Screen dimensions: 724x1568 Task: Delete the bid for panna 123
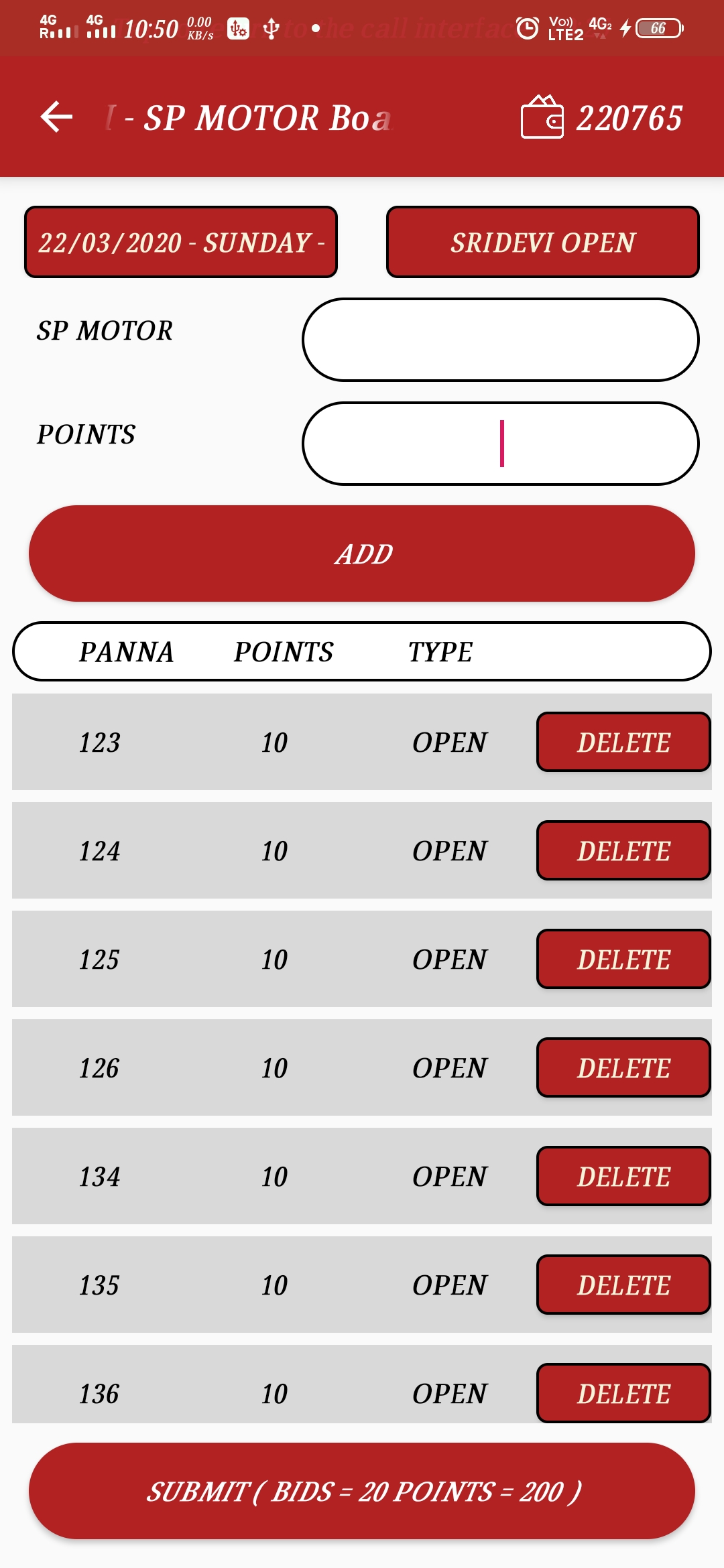coord(623,742)
